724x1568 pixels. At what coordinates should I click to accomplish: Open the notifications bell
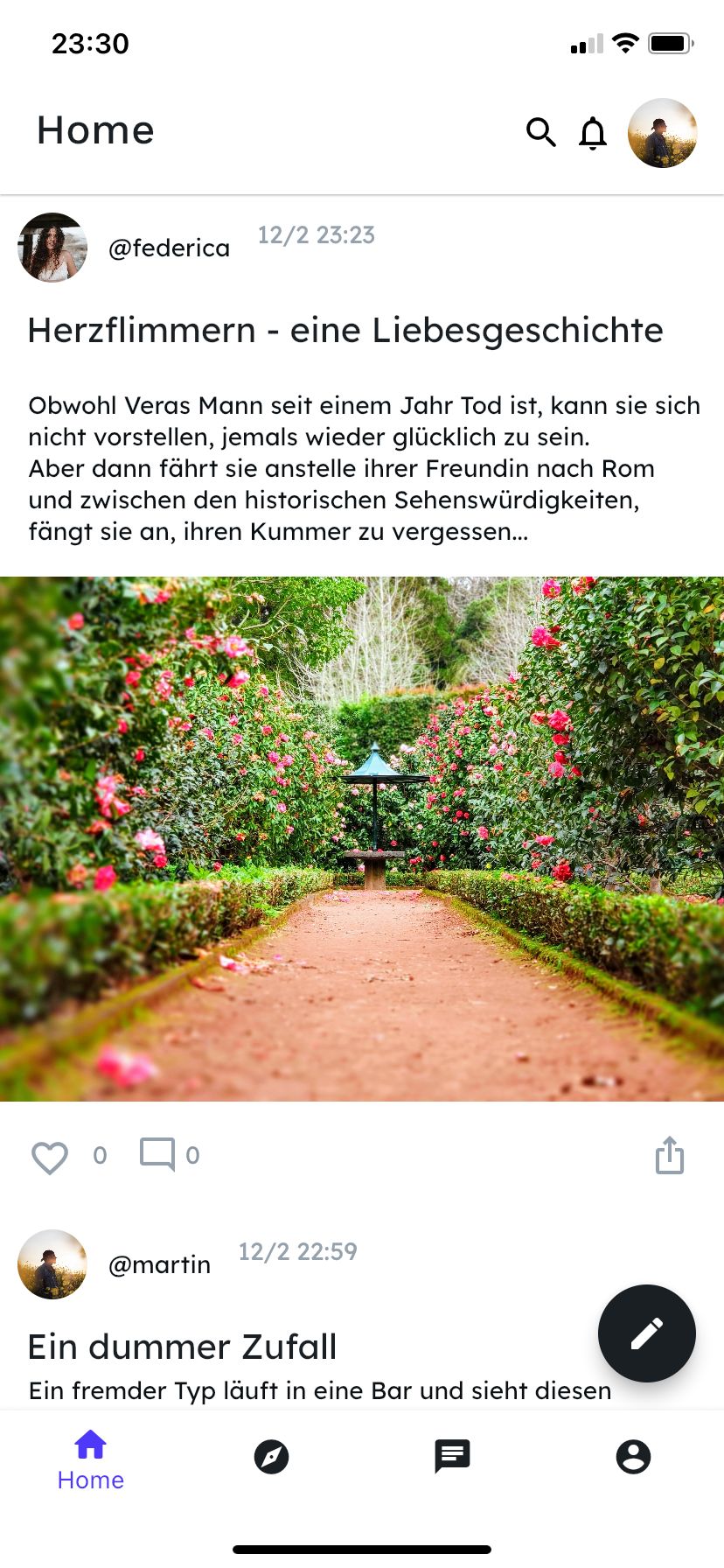[x=593, y=133]
